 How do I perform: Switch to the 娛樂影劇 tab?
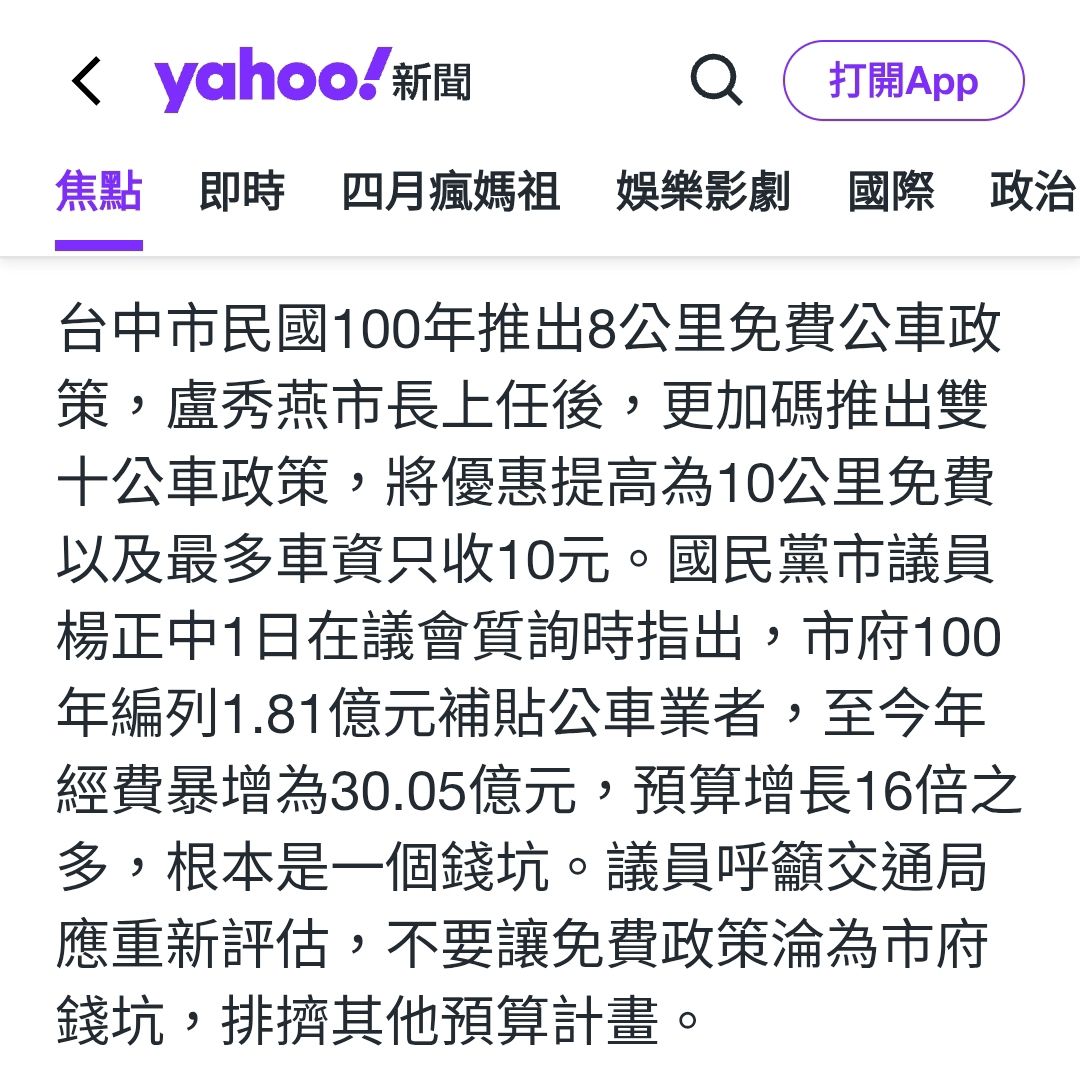click(x=703, y=192)
